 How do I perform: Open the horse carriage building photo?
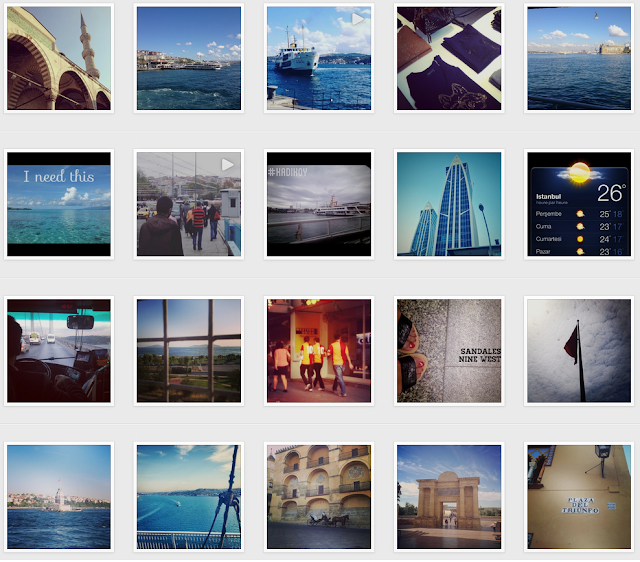319,496
